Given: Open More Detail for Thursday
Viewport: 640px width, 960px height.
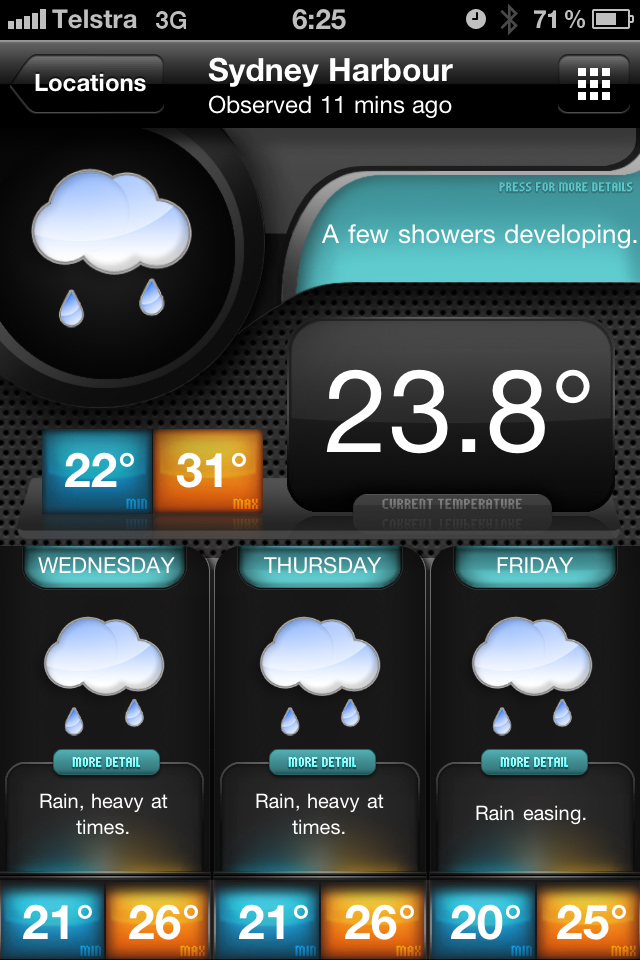Looking at the screenshot, I should pos(322,762).
